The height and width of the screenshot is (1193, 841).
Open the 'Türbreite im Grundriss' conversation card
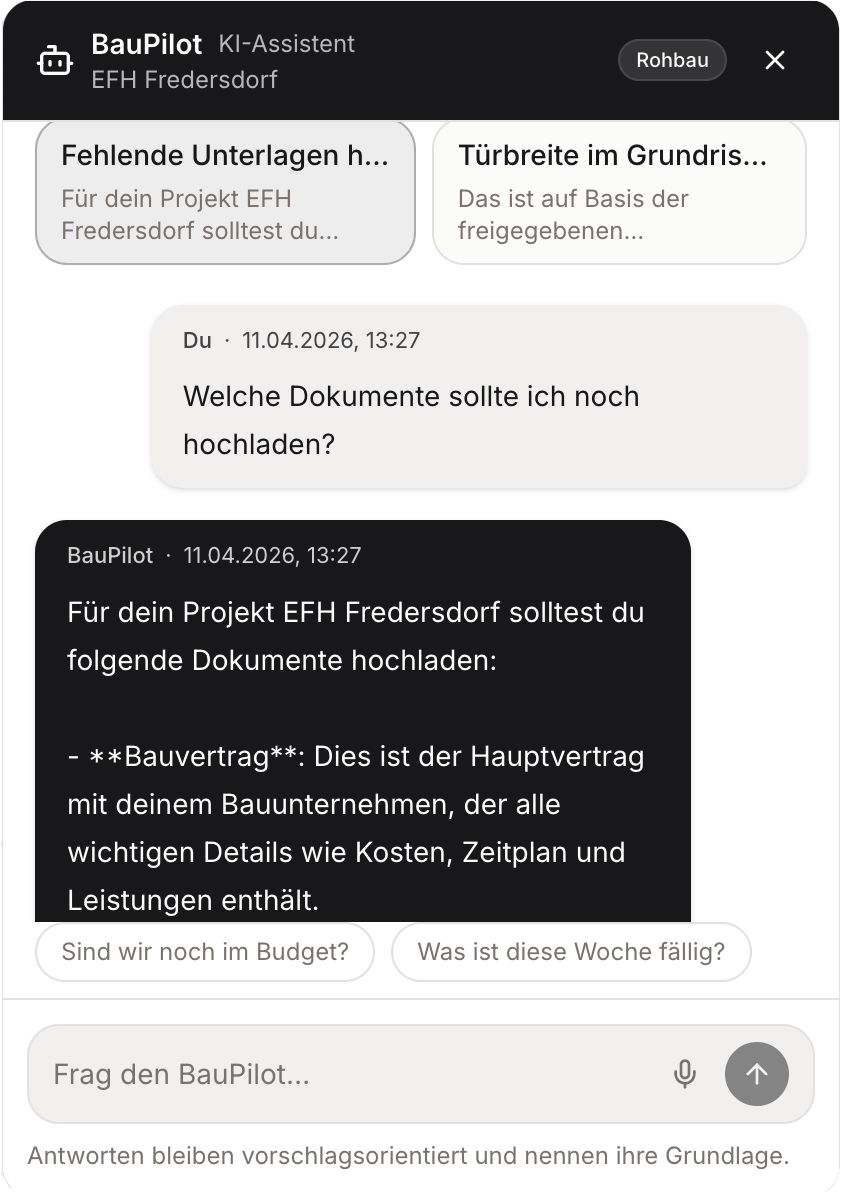click(619, 193)
